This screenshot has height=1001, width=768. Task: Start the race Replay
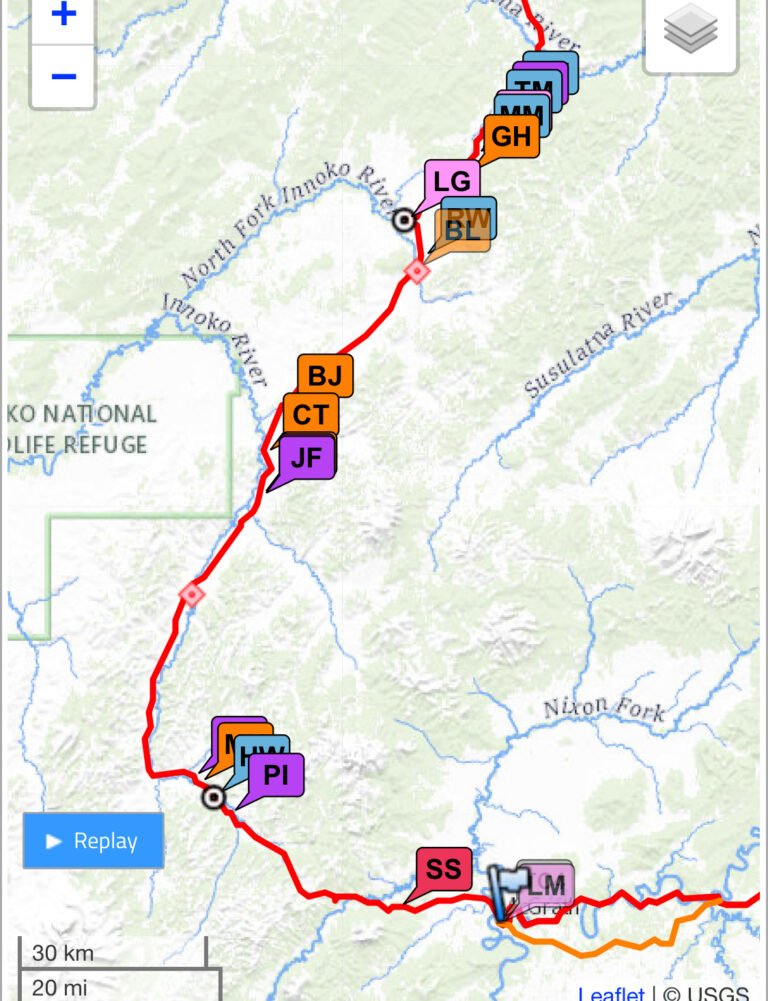pyautogui.click(x=93, y=840)
